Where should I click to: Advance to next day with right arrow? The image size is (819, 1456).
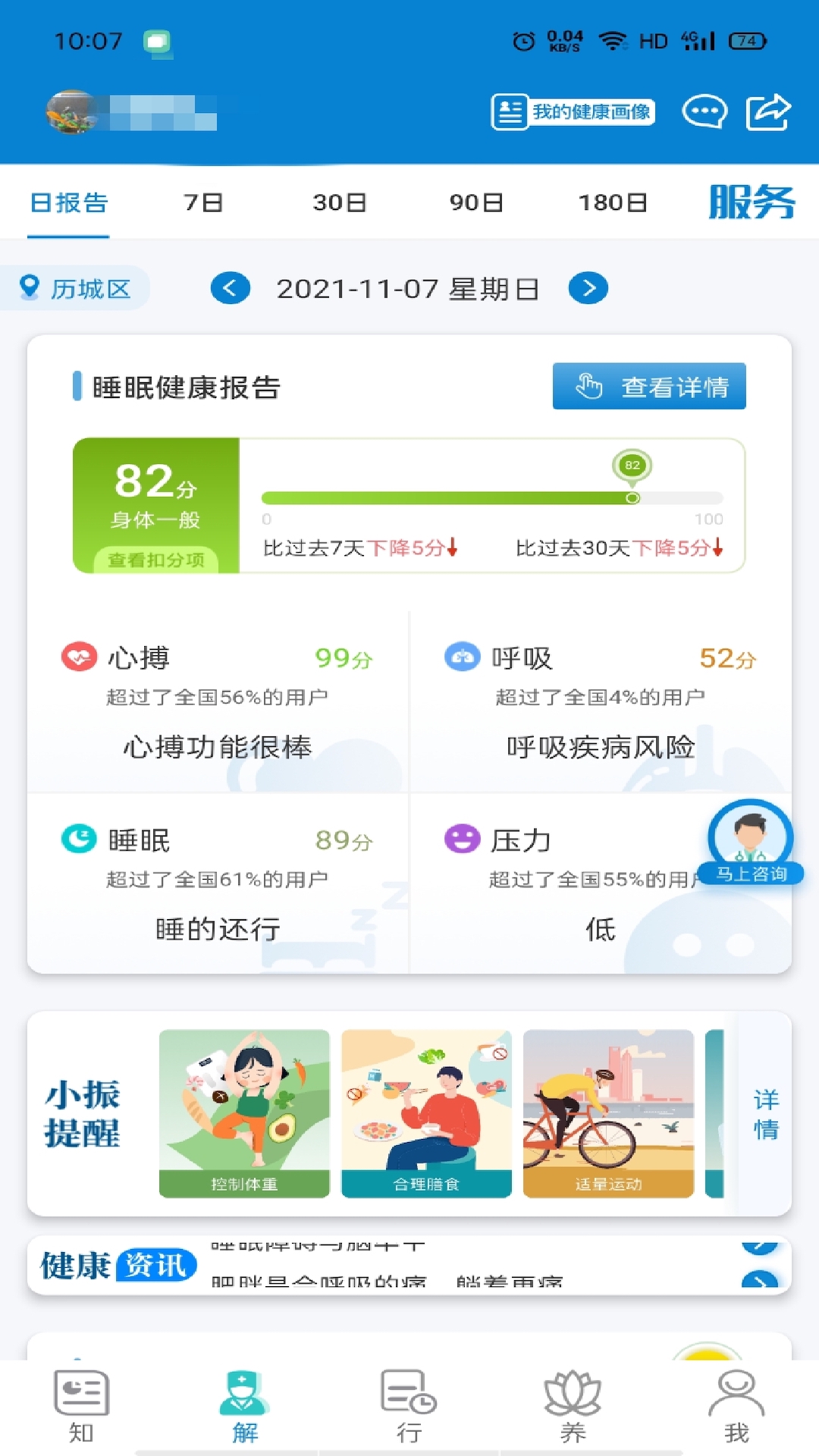(x=588, y=289)
